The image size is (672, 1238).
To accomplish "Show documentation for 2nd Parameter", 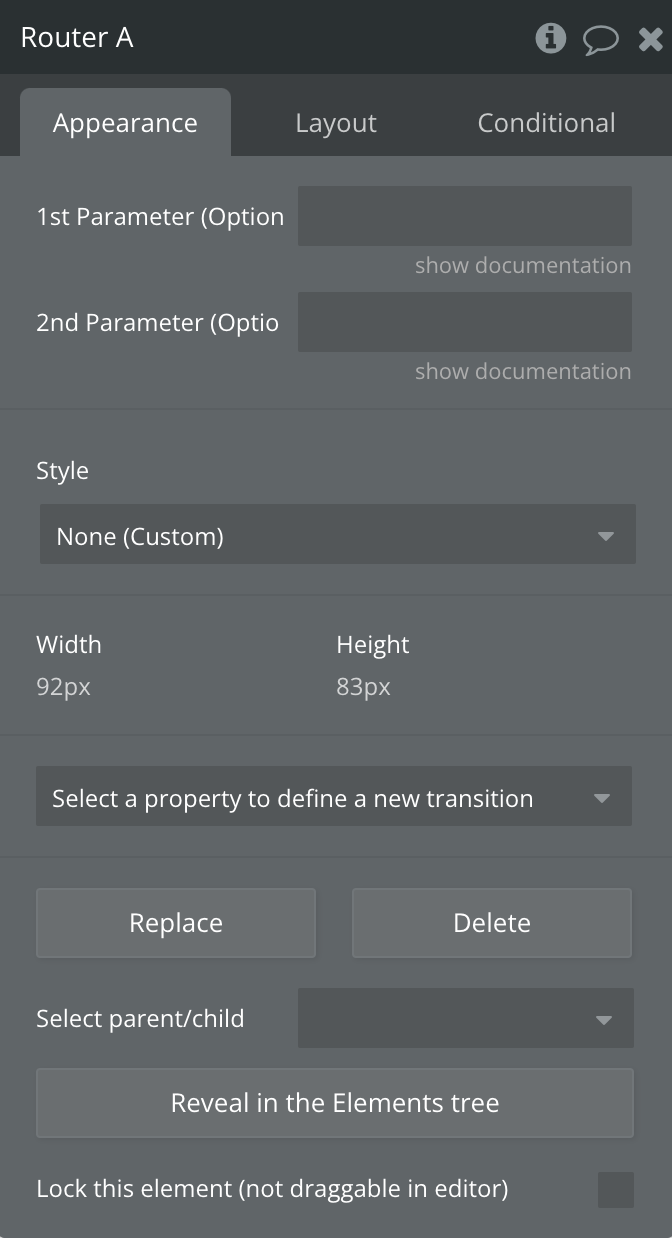I will [x=522, y=371].
